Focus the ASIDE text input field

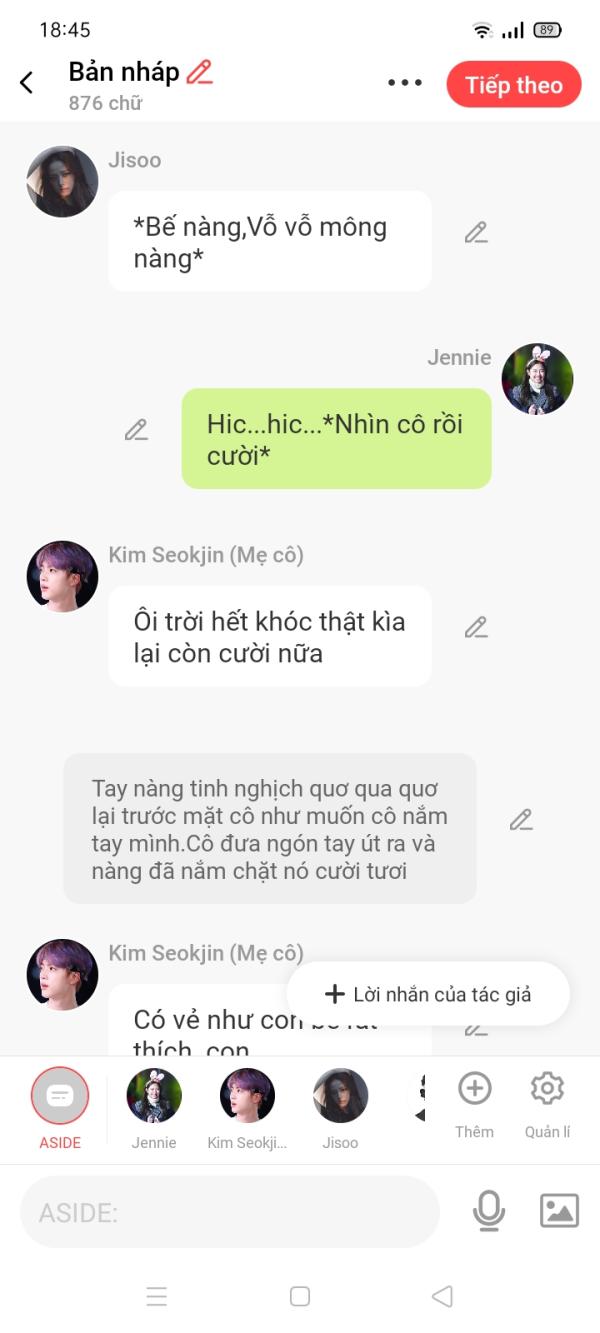coord(230,1212)
